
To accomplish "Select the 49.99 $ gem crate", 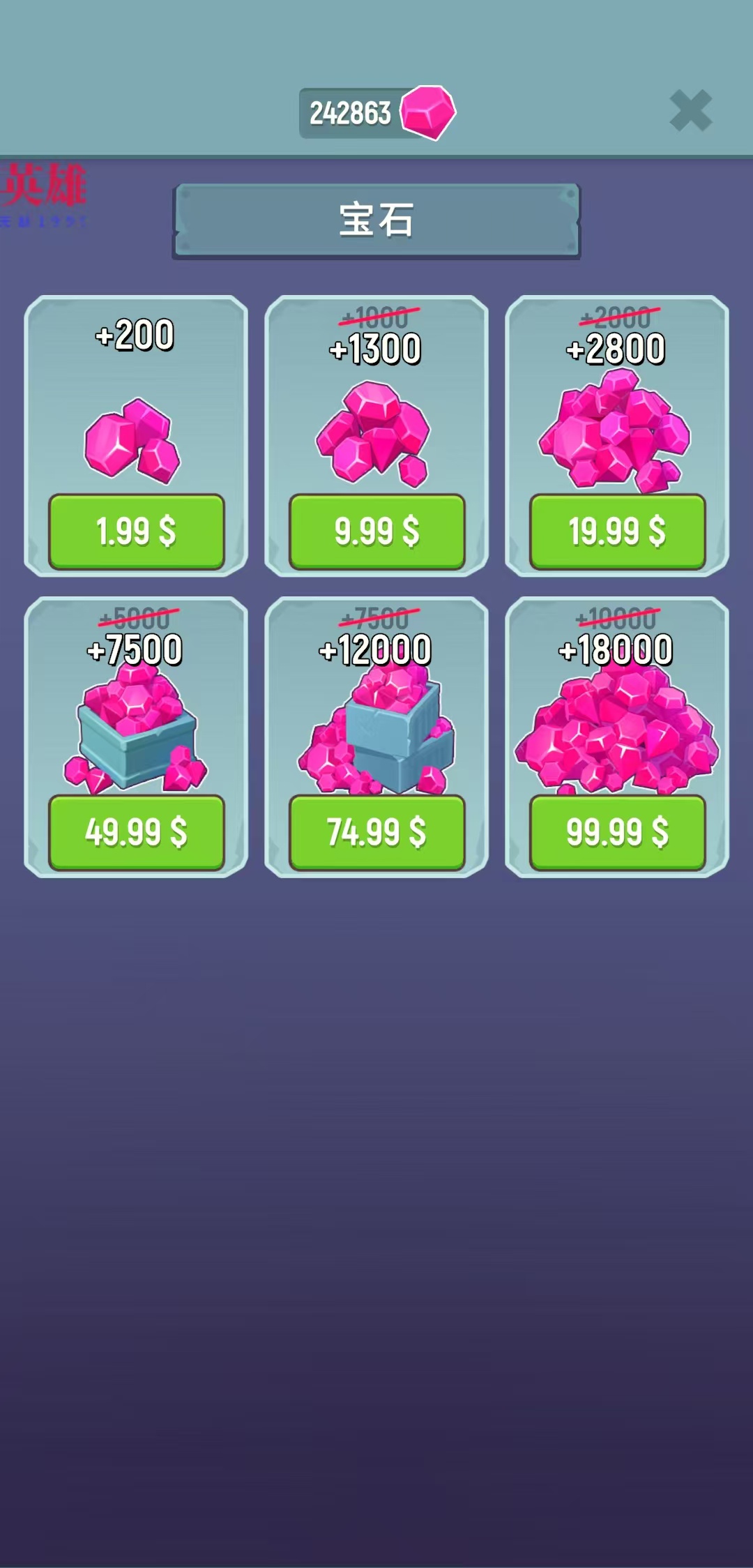I will pos(136,832).
